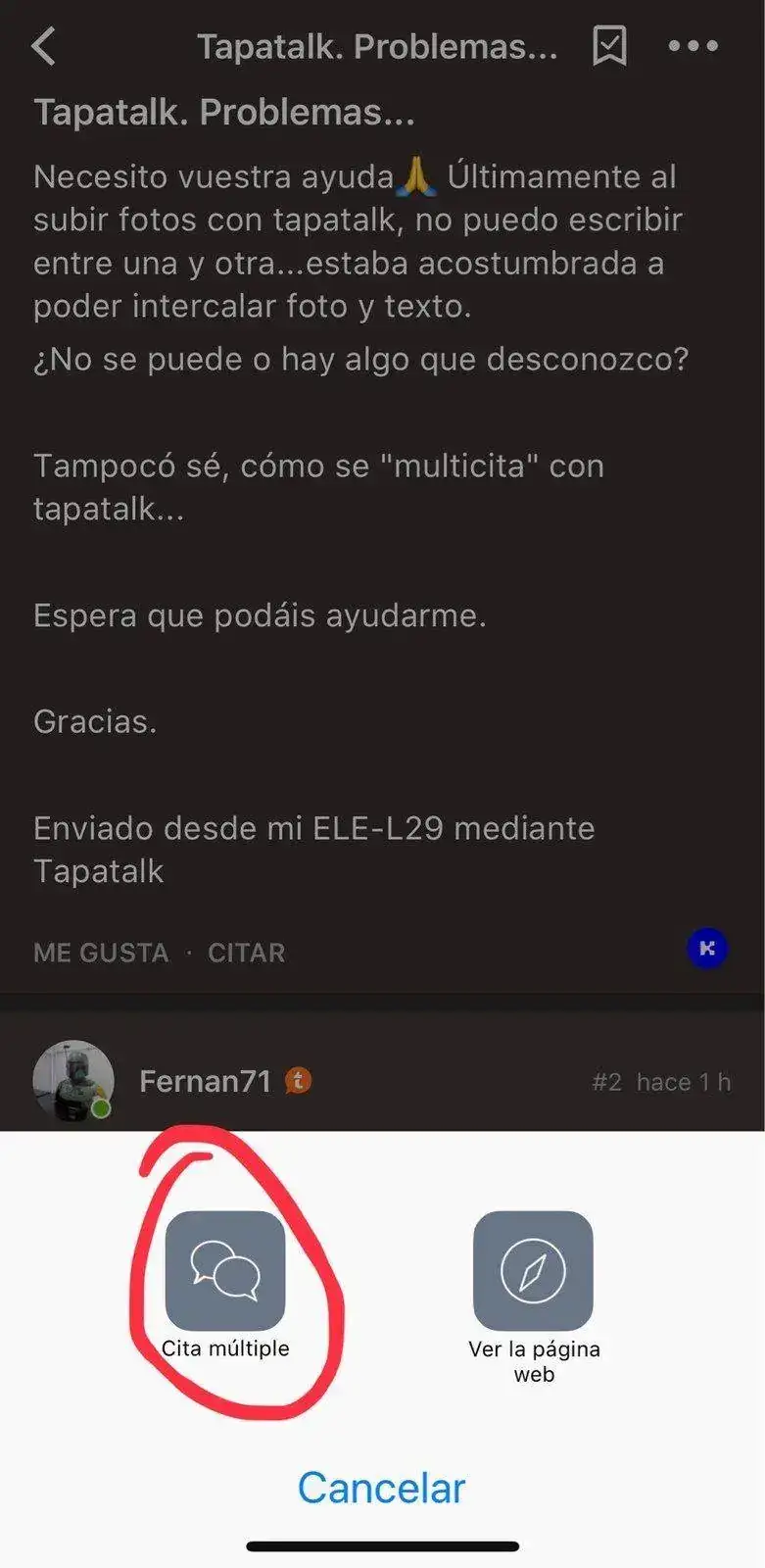Select the CITAR option below the post
765x1568 pixels.
pyautogui.click(x=245, y=953)
